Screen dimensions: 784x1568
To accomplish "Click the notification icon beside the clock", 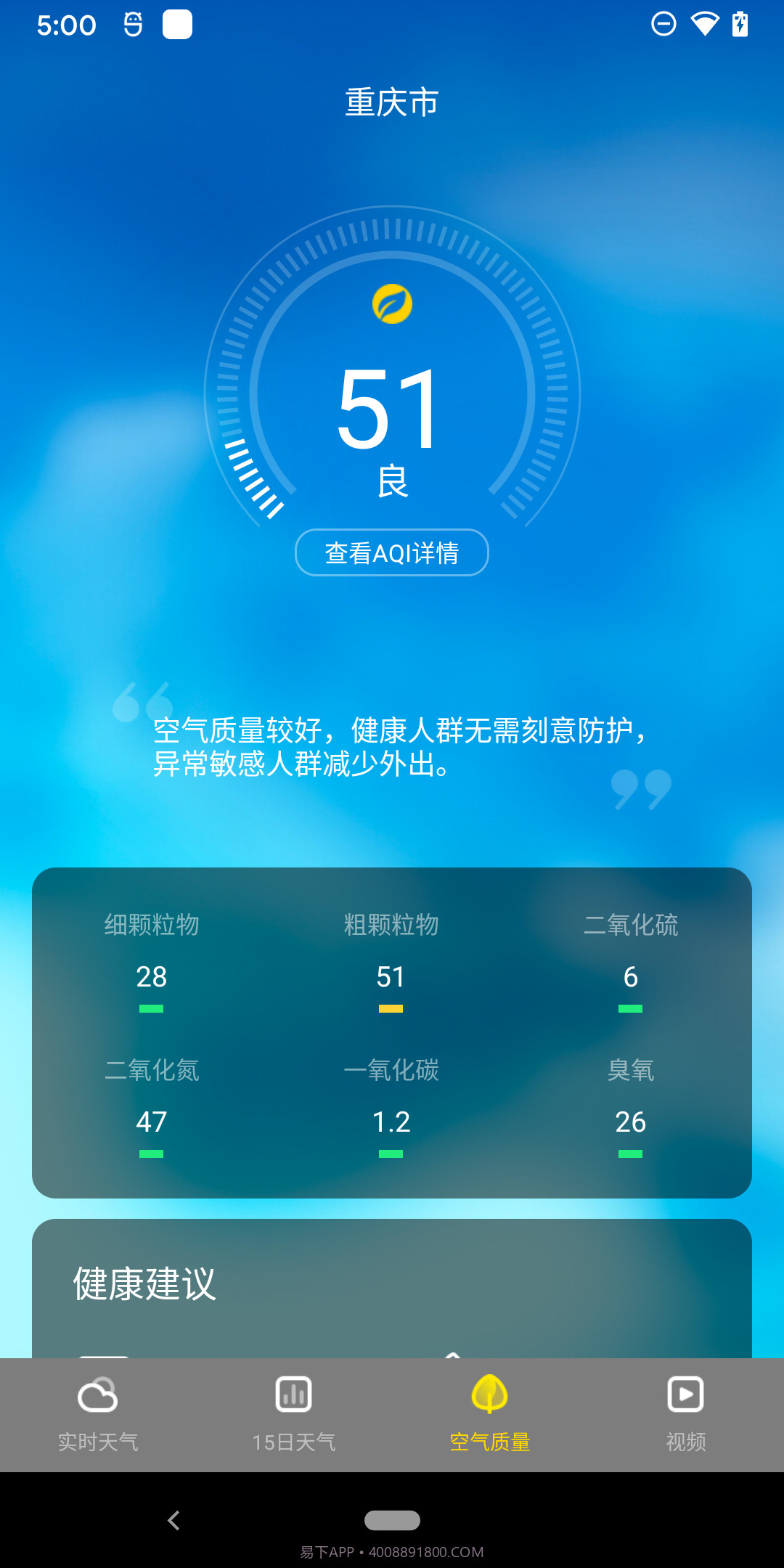I will [x=131, y=24].
